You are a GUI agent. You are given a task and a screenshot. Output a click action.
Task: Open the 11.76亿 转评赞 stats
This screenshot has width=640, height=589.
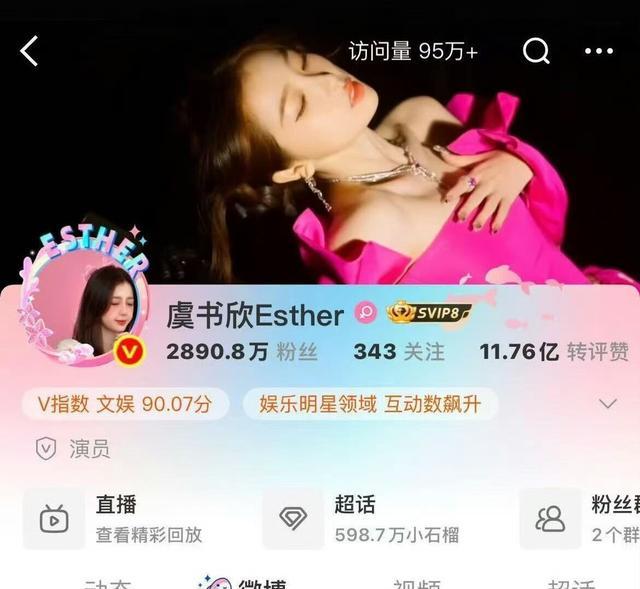554,351
